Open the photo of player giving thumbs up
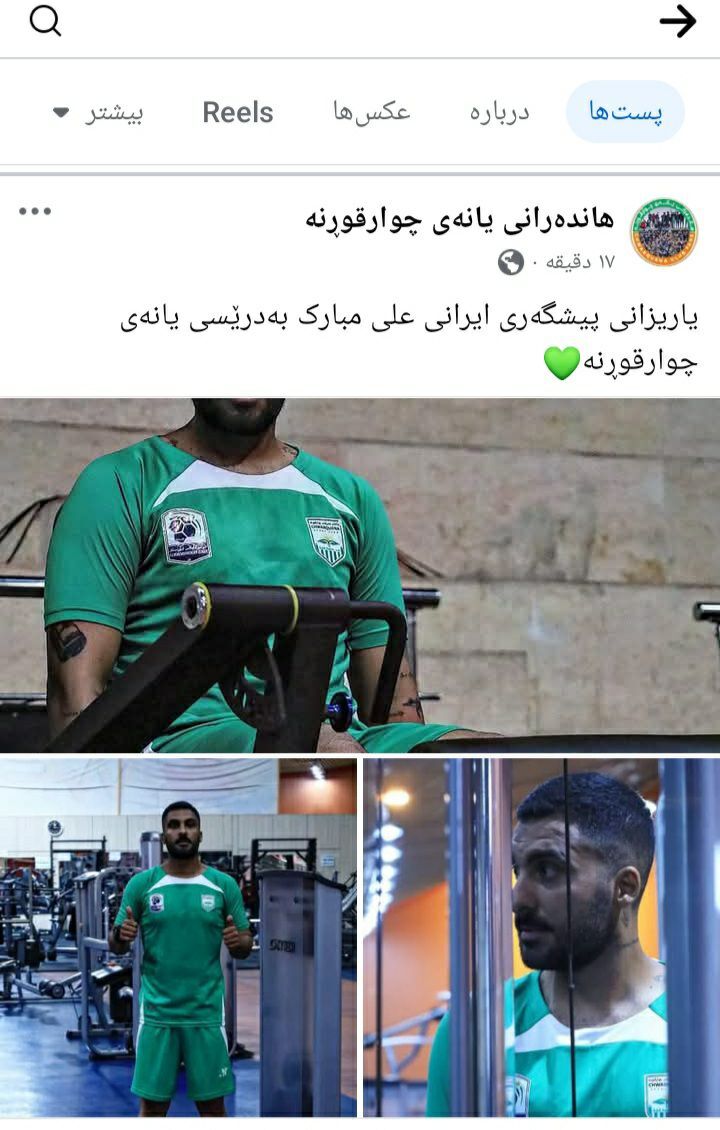Viewport: 720px width, 1130px height. tap(178, 938)
